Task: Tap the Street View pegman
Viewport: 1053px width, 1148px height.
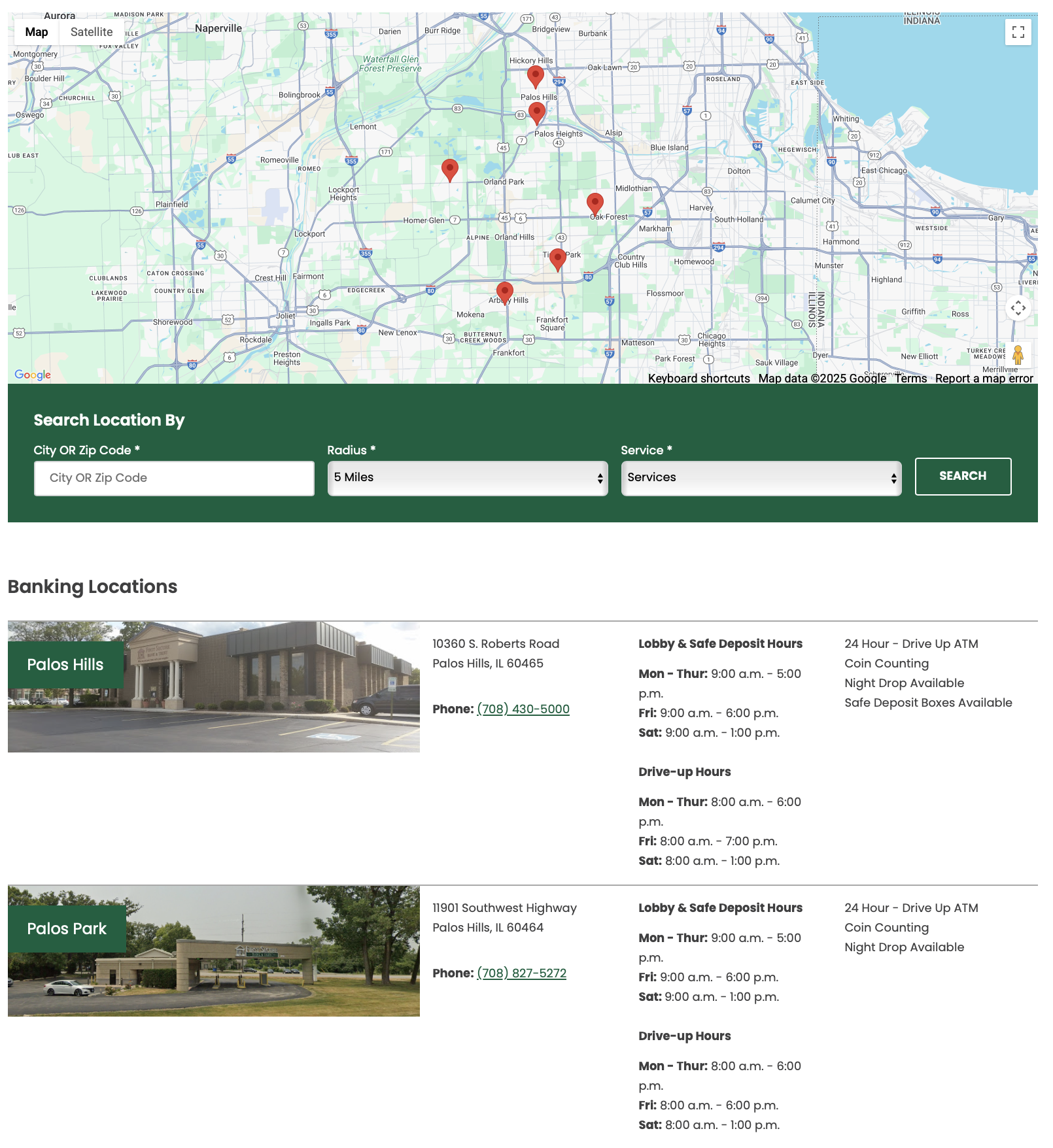Action: point(1018,355)
